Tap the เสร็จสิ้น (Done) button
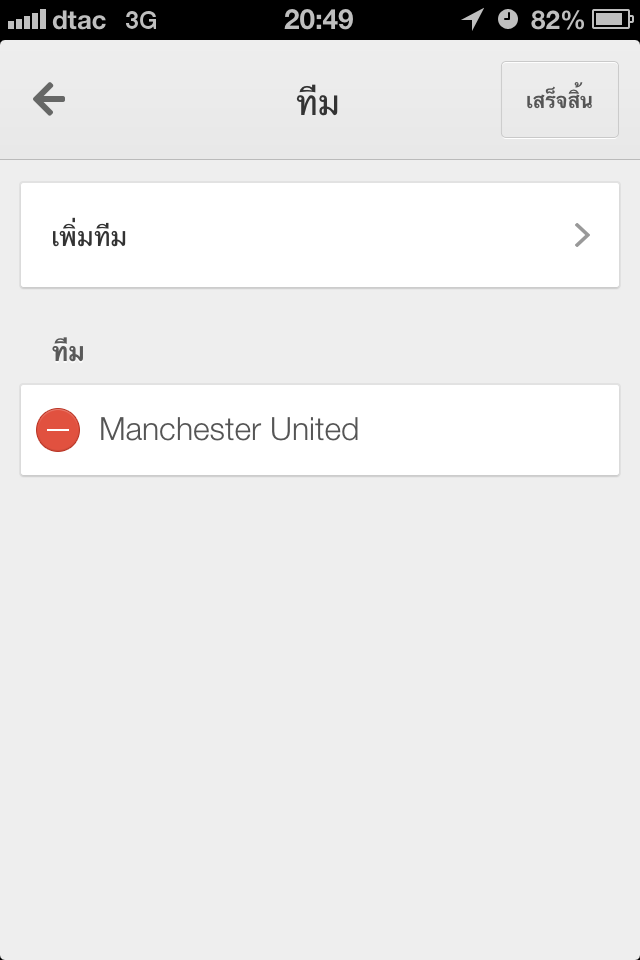 point(559,100)
